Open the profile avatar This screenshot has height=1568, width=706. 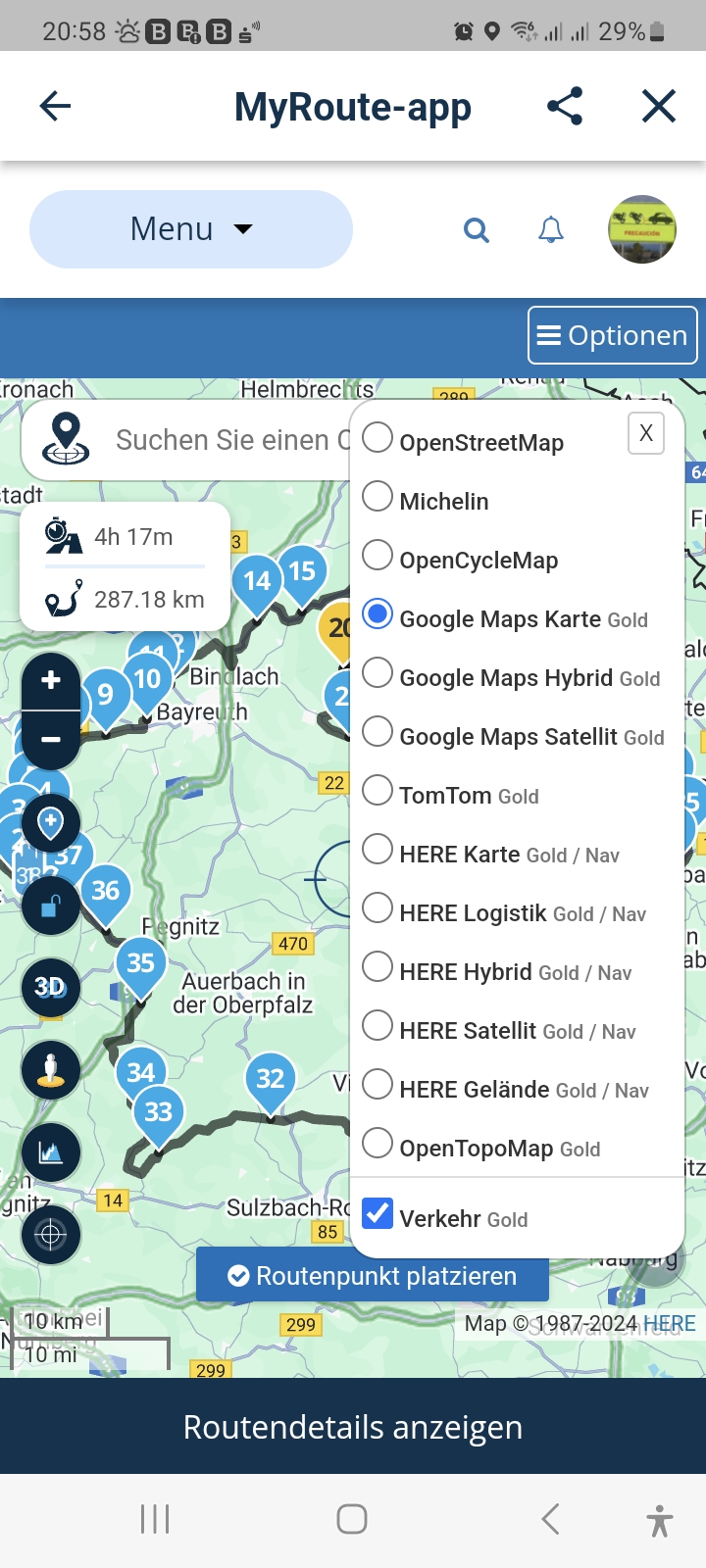[642, 230]
